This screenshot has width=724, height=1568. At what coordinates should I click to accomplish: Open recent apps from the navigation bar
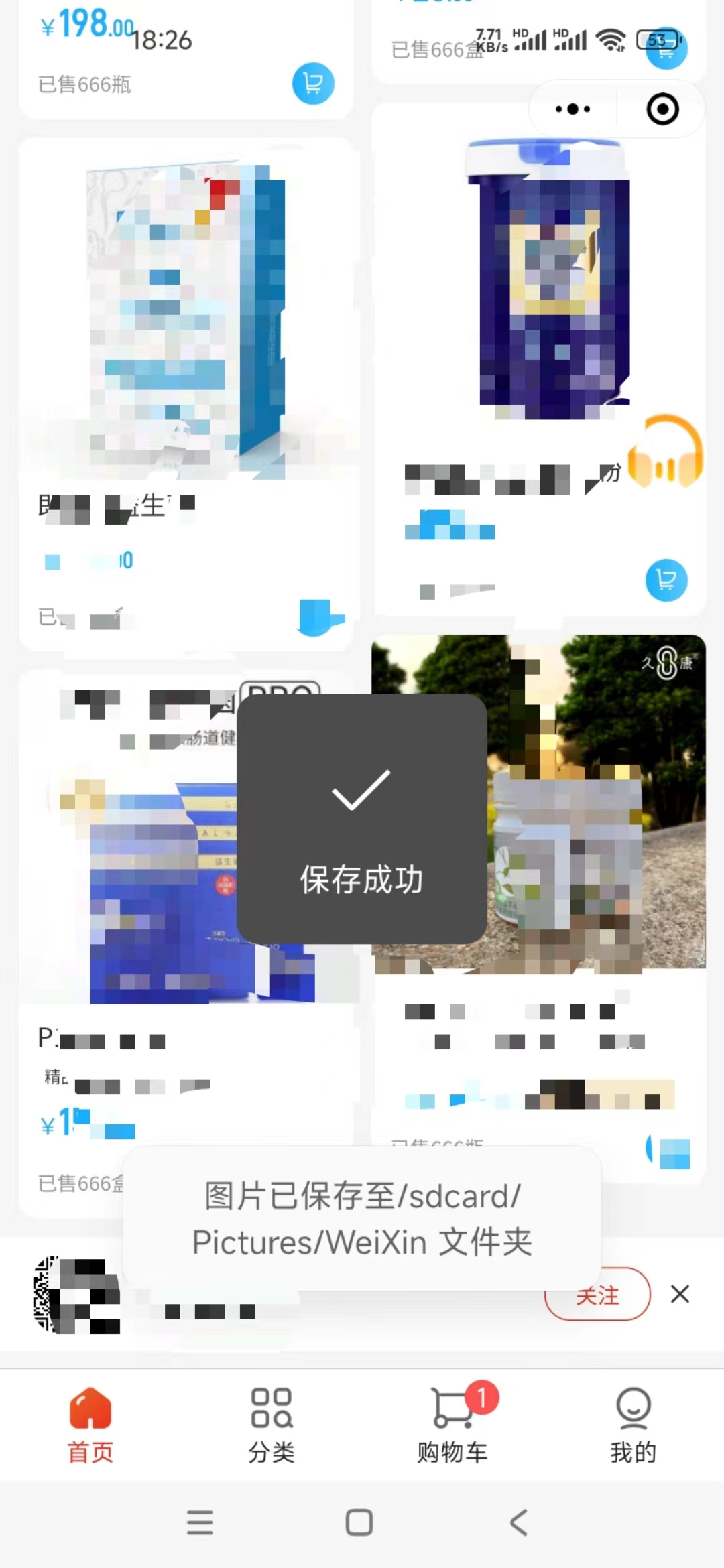coord(200,1522)
